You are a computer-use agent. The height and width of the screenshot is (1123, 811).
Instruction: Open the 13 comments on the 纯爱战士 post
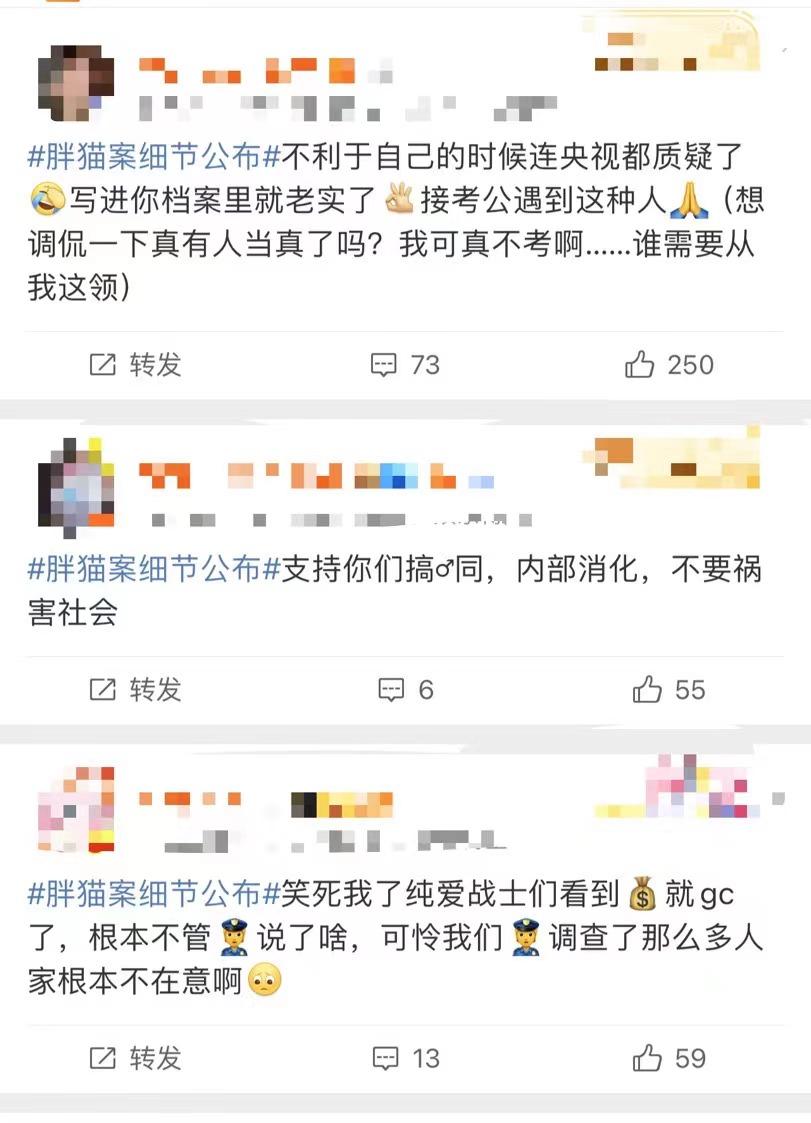click(405, 1057)
